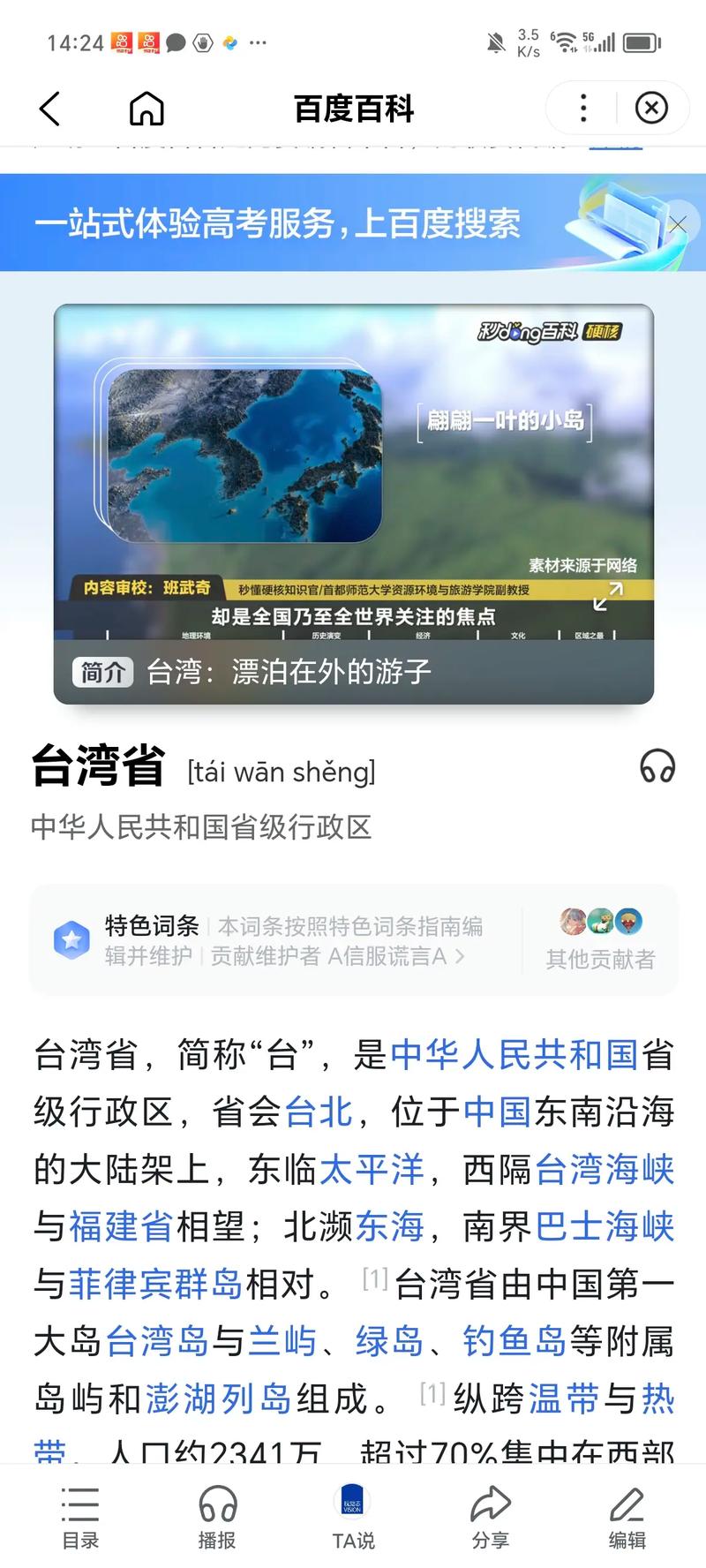Viewport: 706px width, 1568px height.
Task: Play the 台湾：漂泊在外的游子 video
Action: click(x=353, y=477)
